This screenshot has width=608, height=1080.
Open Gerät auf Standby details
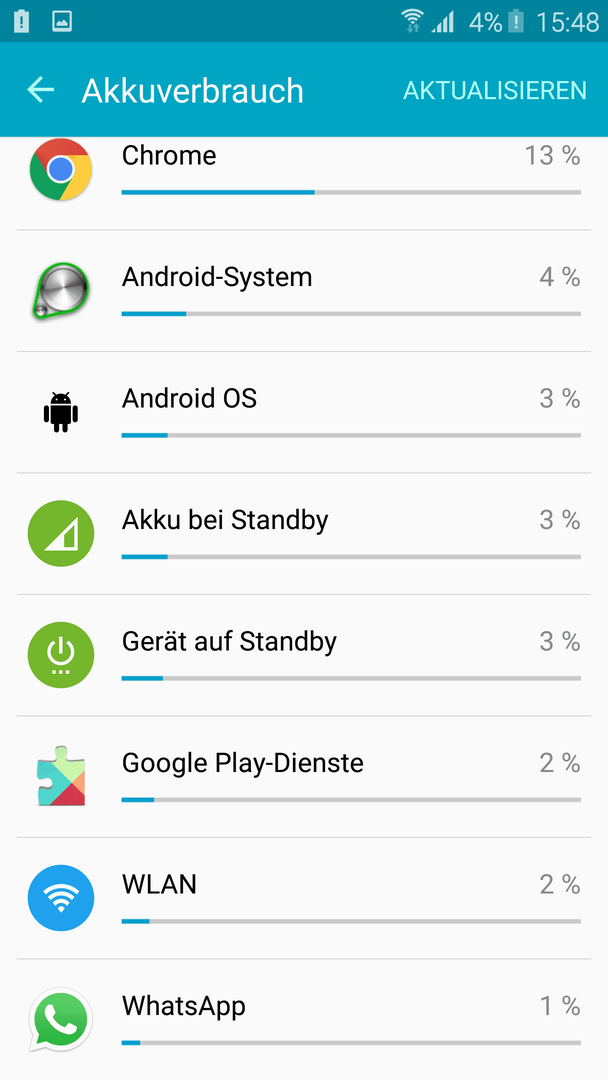pos(304,655)
